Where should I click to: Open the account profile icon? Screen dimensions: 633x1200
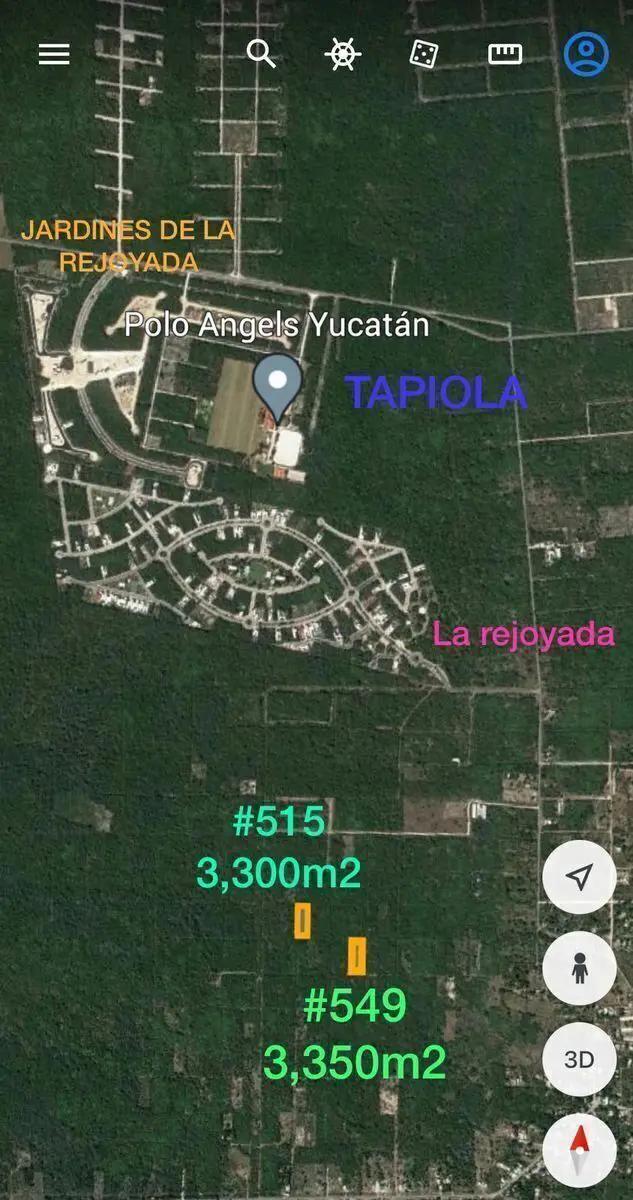586,54
